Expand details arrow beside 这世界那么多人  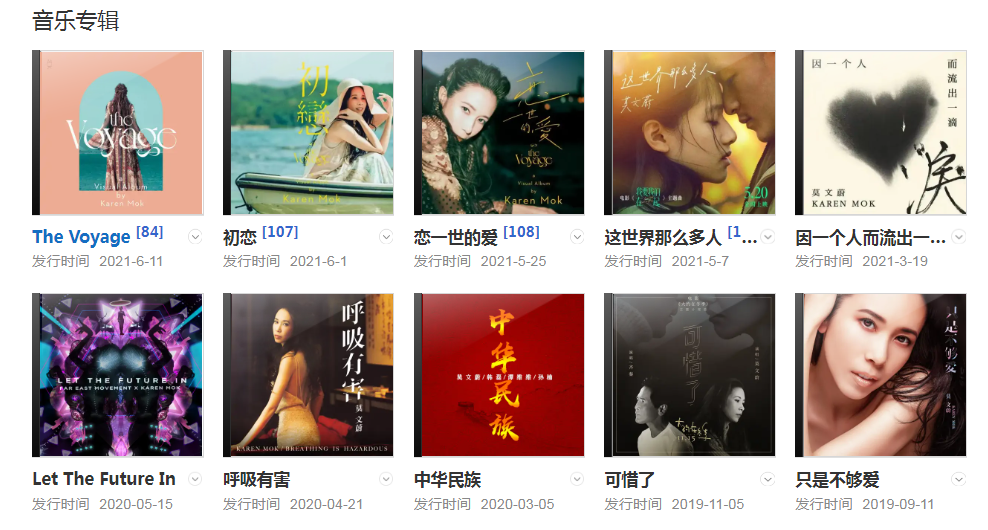[768, 237]
